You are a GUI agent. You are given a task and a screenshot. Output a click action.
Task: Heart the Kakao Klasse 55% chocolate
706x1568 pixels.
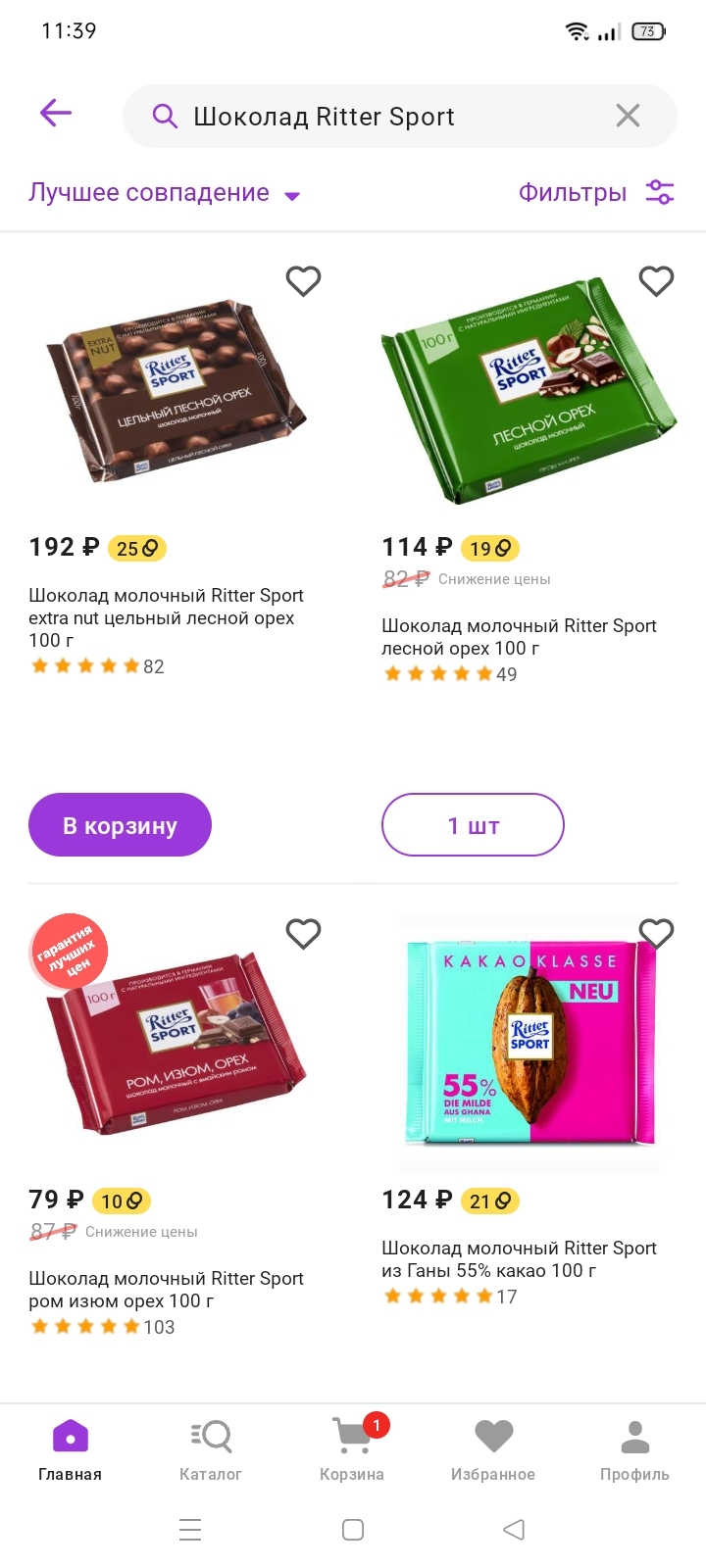pos(656,934)
